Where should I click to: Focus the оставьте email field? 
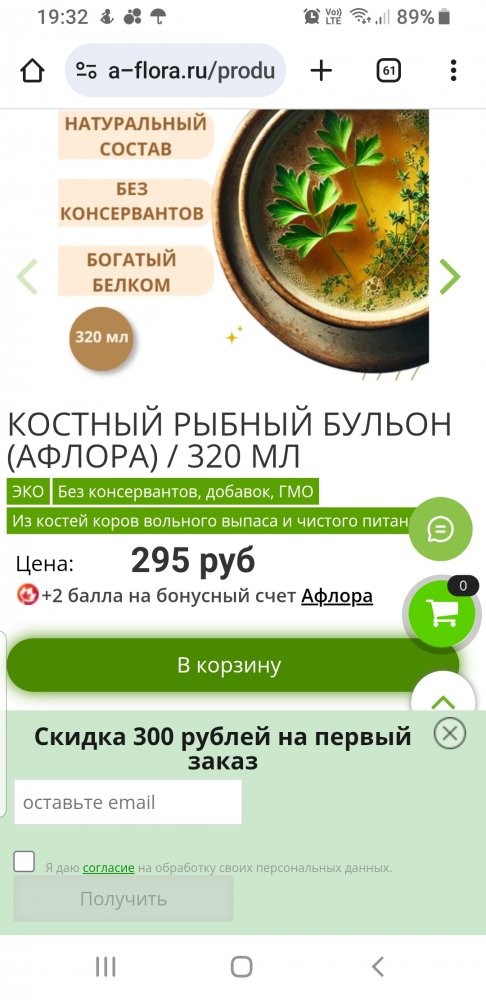point(128,802)
